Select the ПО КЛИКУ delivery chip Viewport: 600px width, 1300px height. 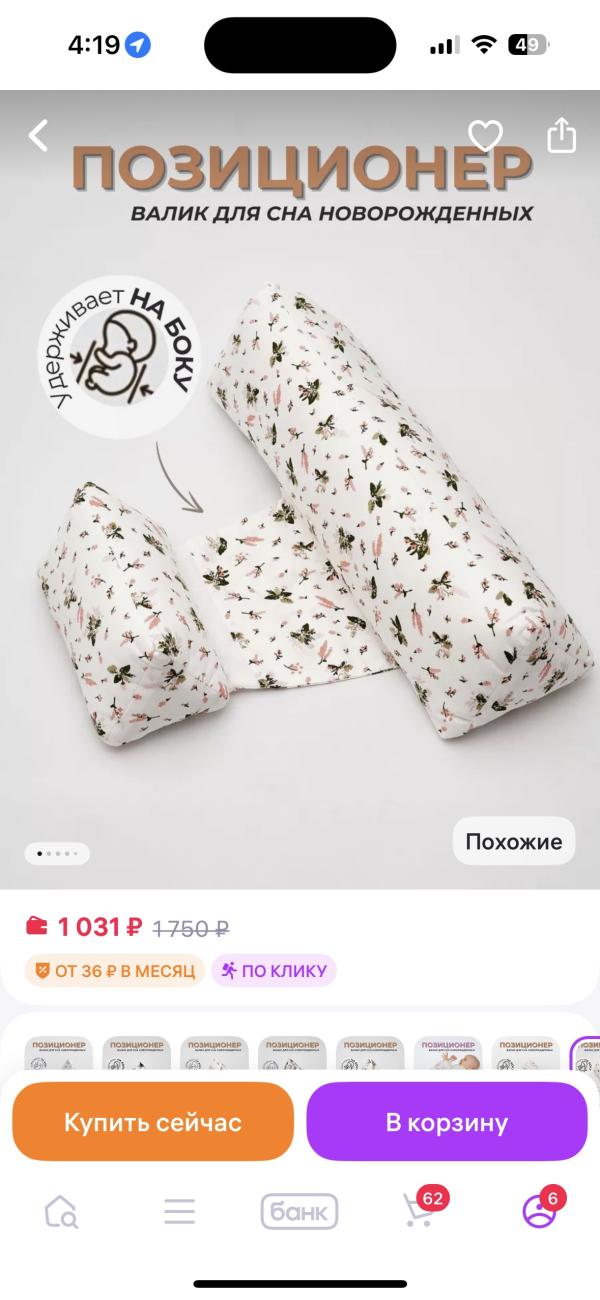(x=274, y=970)
